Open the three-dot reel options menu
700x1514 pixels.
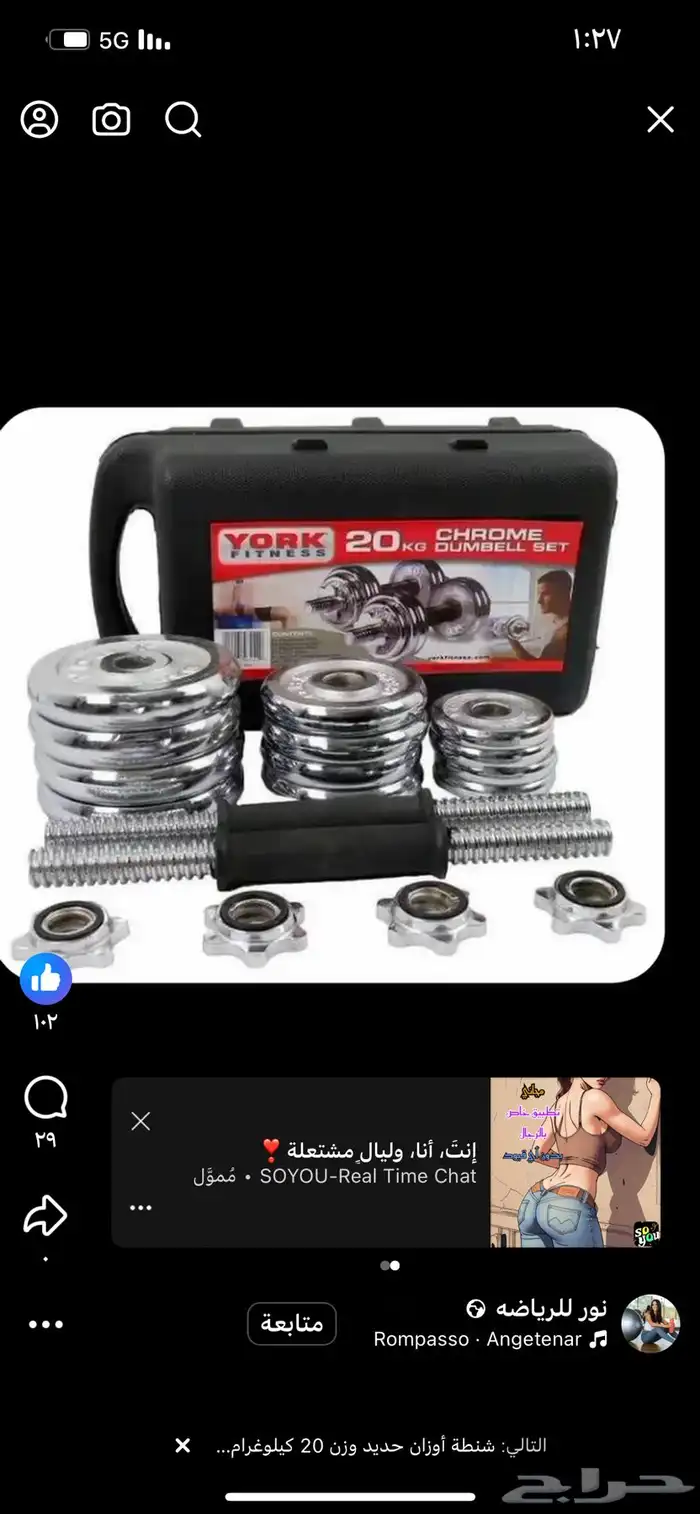(x=46, y=1324)
